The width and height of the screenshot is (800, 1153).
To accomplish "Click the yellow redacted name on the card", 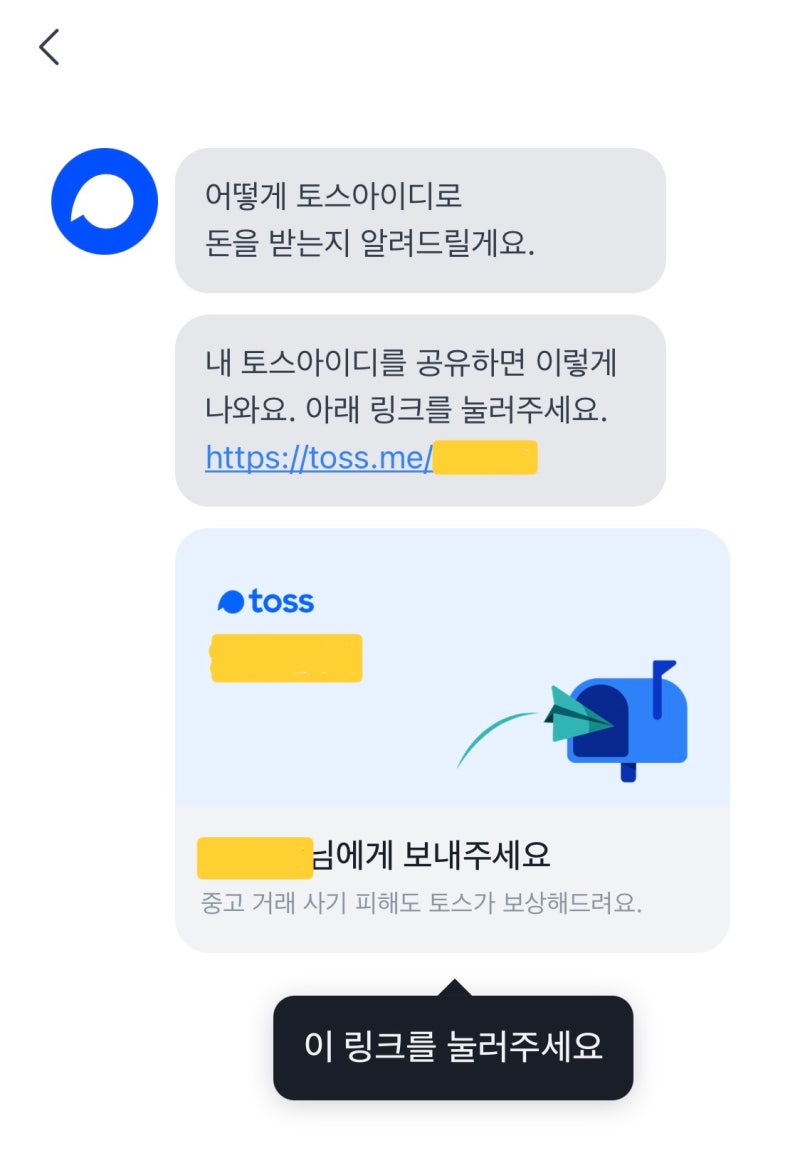I will pos(286,659).
